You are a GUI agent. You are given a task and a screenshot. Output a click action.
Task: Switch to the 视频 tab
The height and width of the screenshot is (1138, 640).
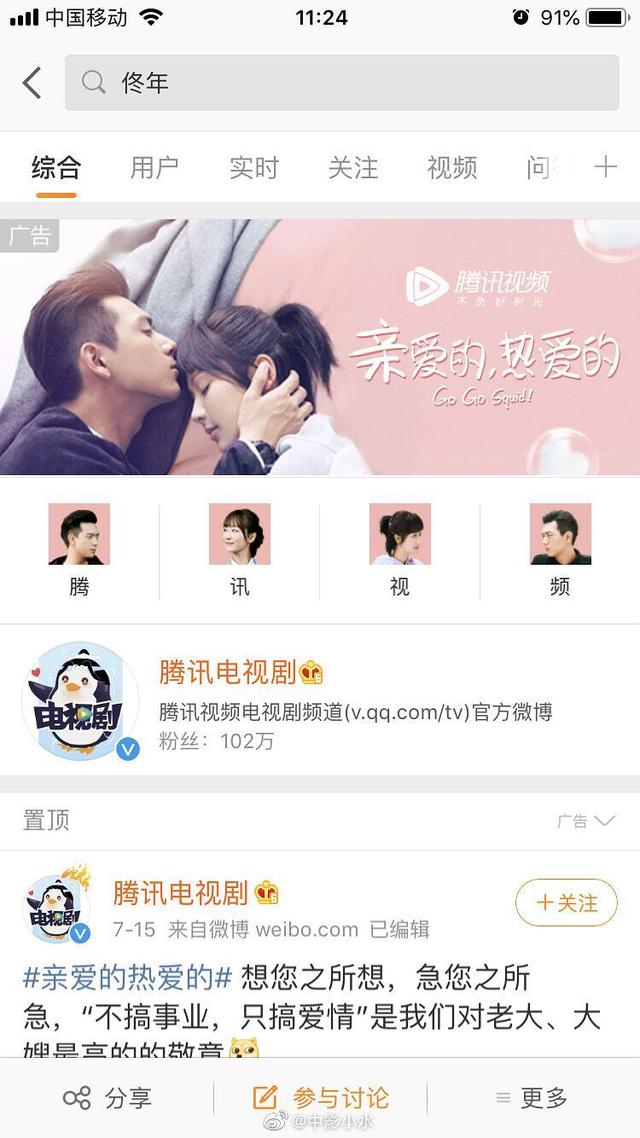[451, 168]
